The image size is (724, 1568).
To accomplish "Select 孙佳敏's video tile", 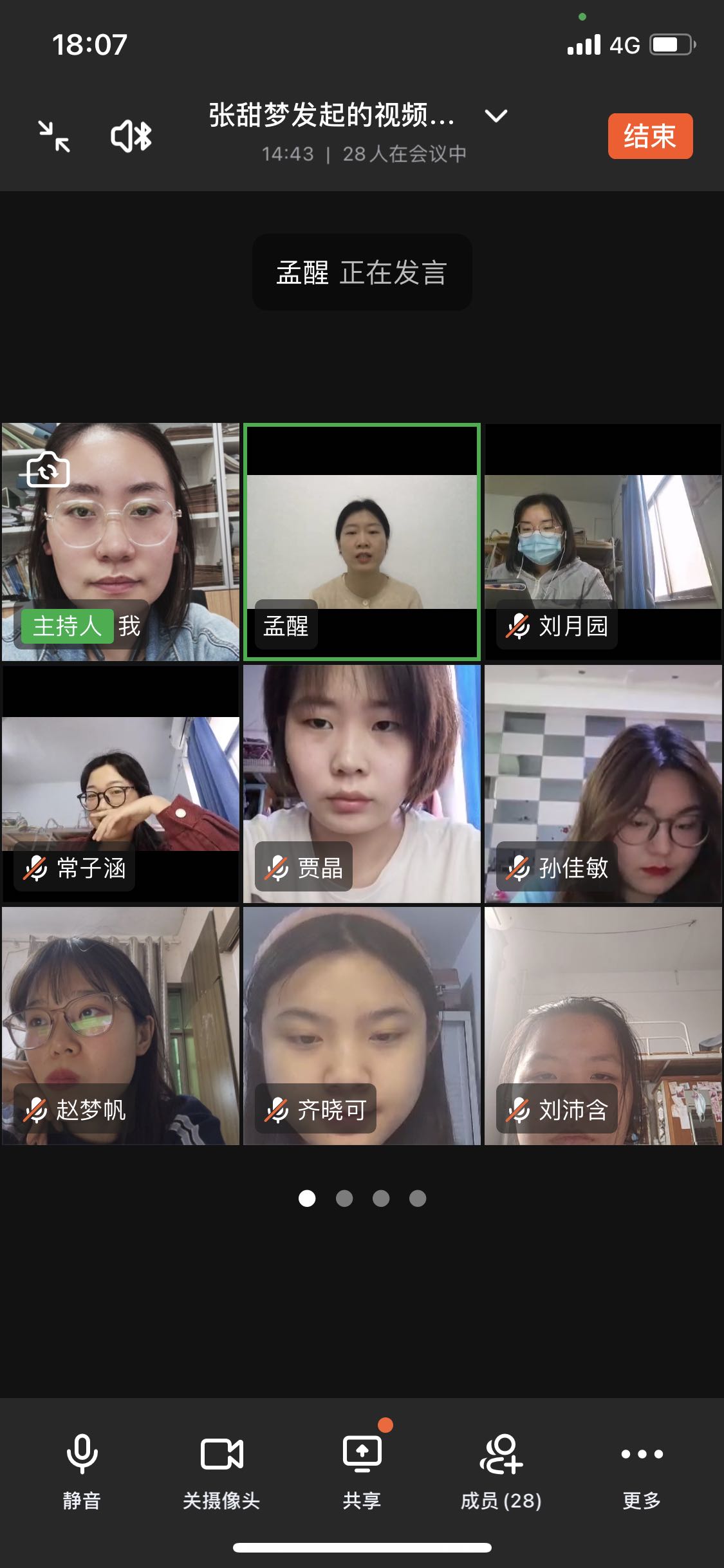I will pos(603,783).
